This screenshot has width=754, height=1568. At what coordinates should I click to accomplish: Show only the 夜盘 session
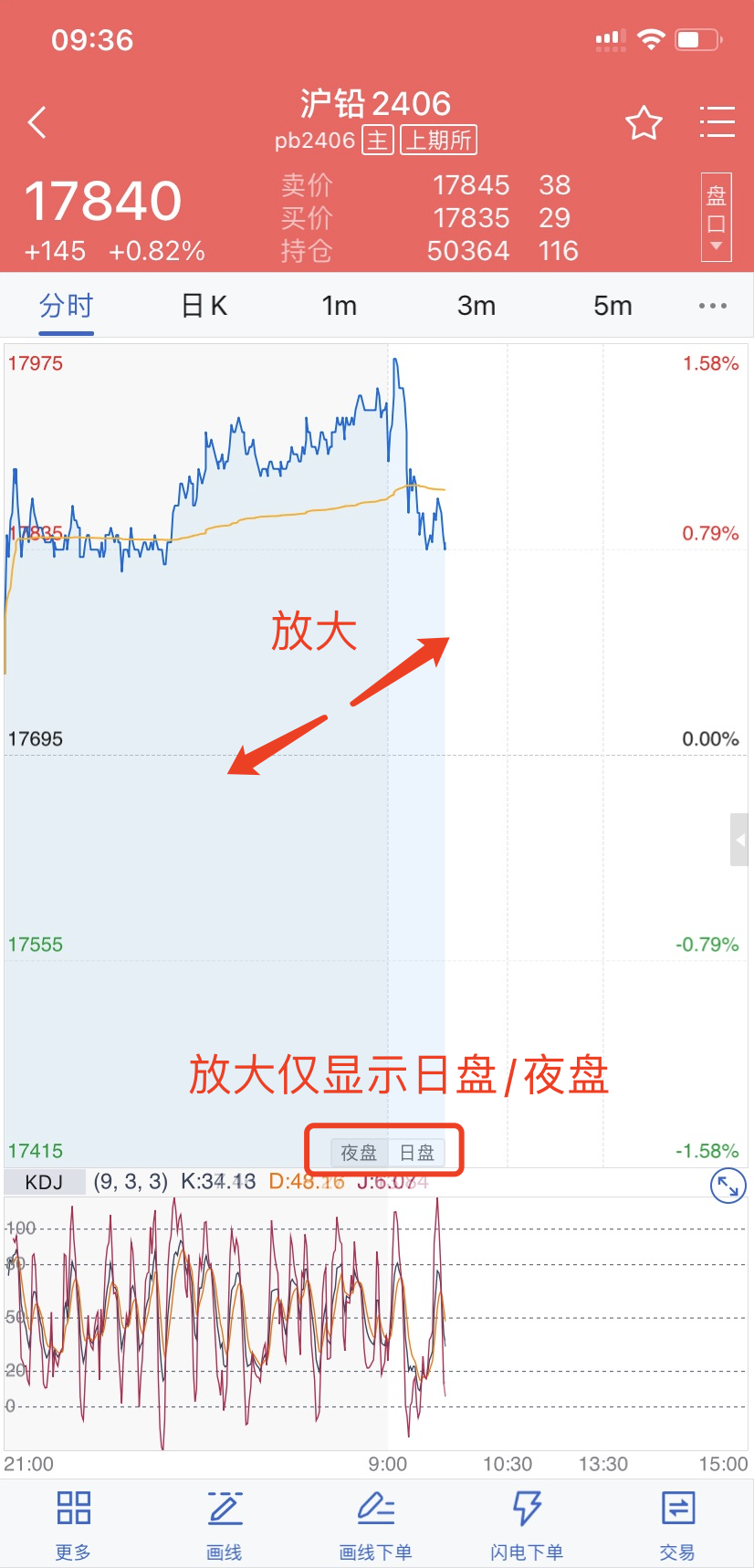pyautogui.click(x=359, y=1153)
